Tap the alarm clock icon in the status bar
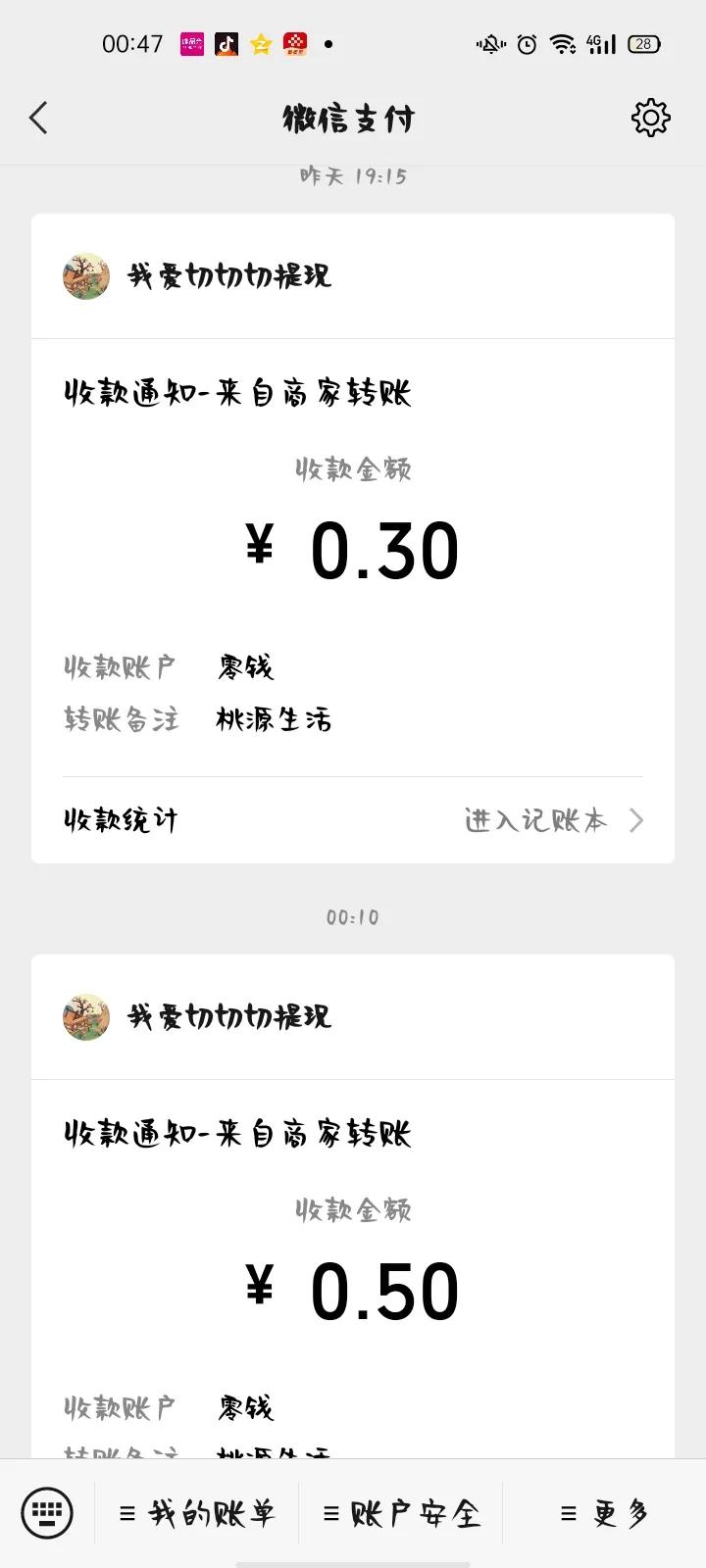 click(527, 43)
